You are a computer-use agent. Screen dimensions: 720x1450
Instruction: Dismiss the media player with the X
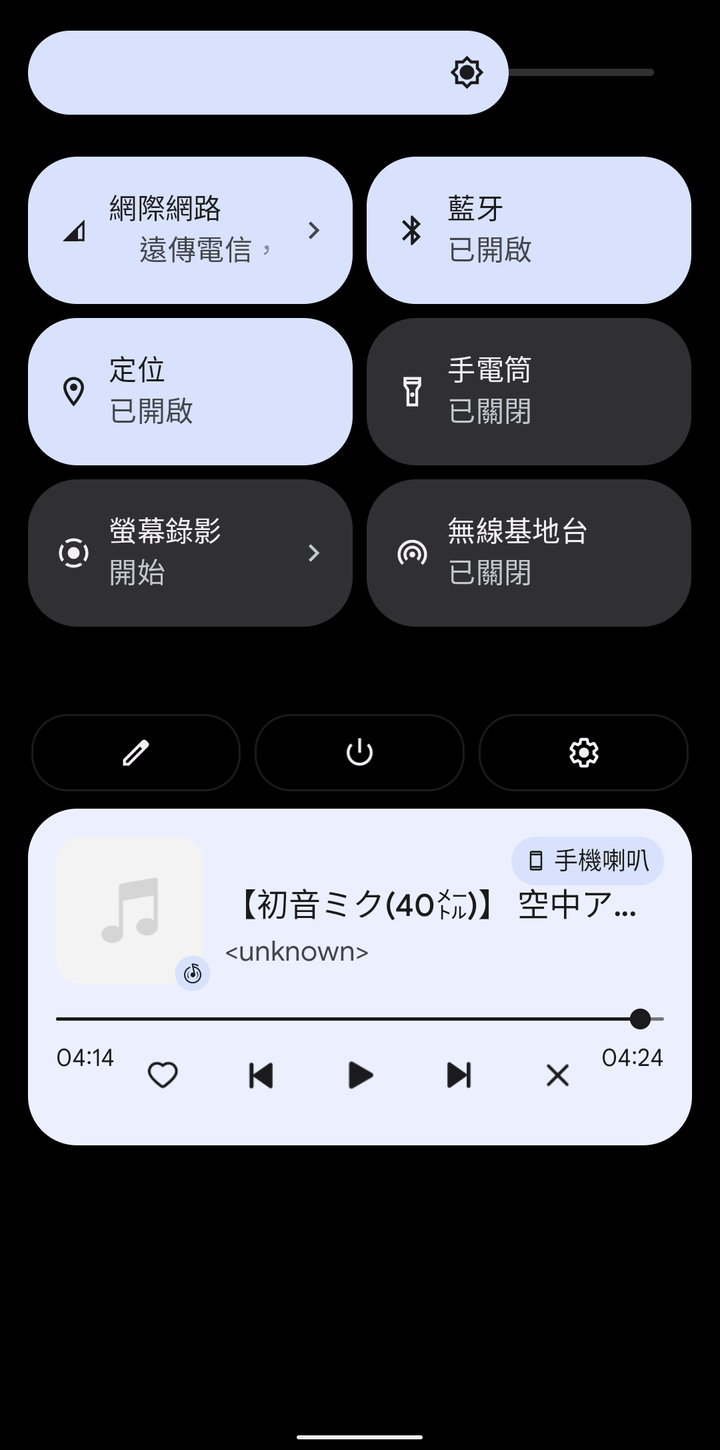557,1075
